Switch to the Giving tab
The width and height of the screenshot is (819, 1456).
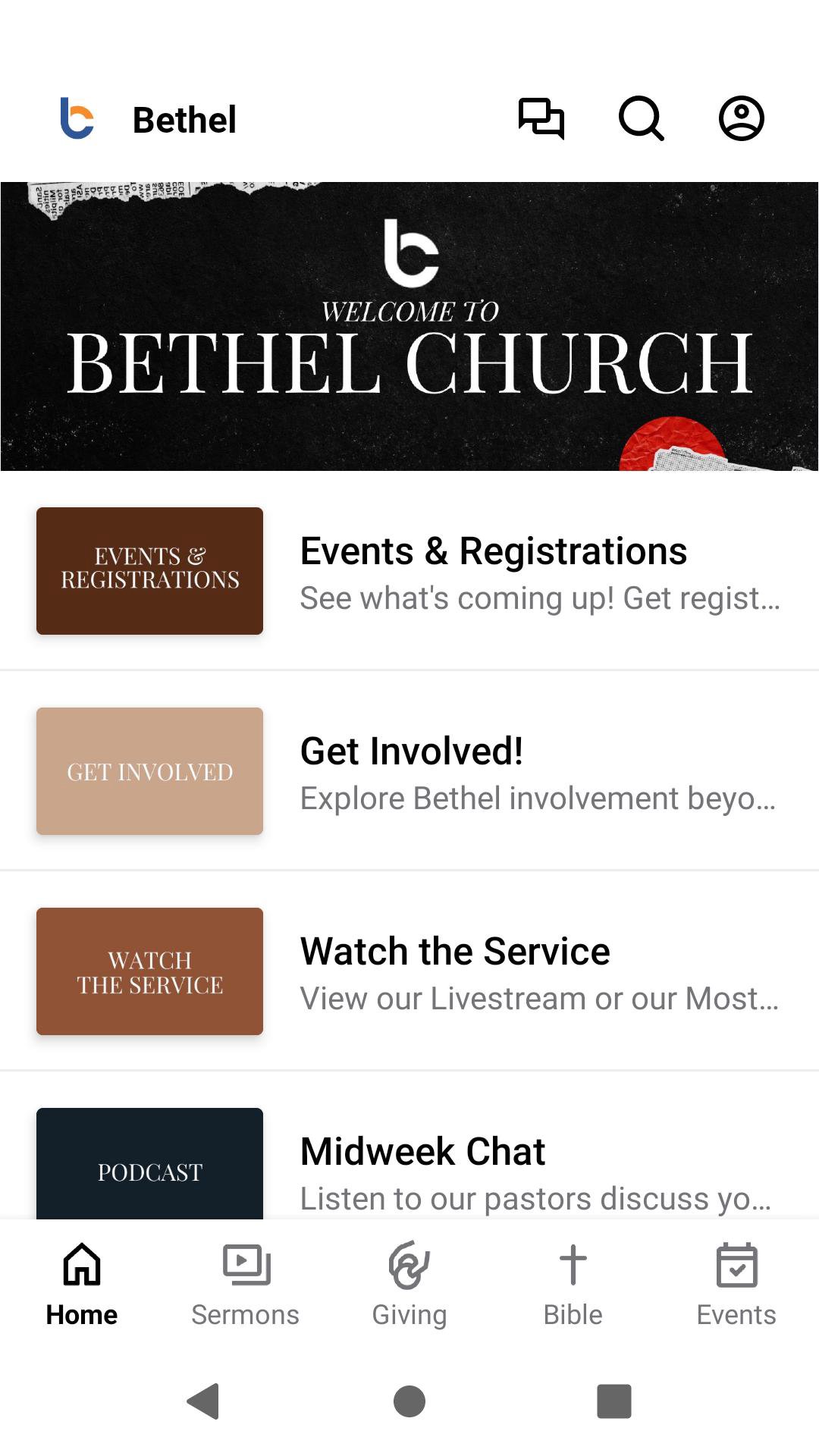409,1282
